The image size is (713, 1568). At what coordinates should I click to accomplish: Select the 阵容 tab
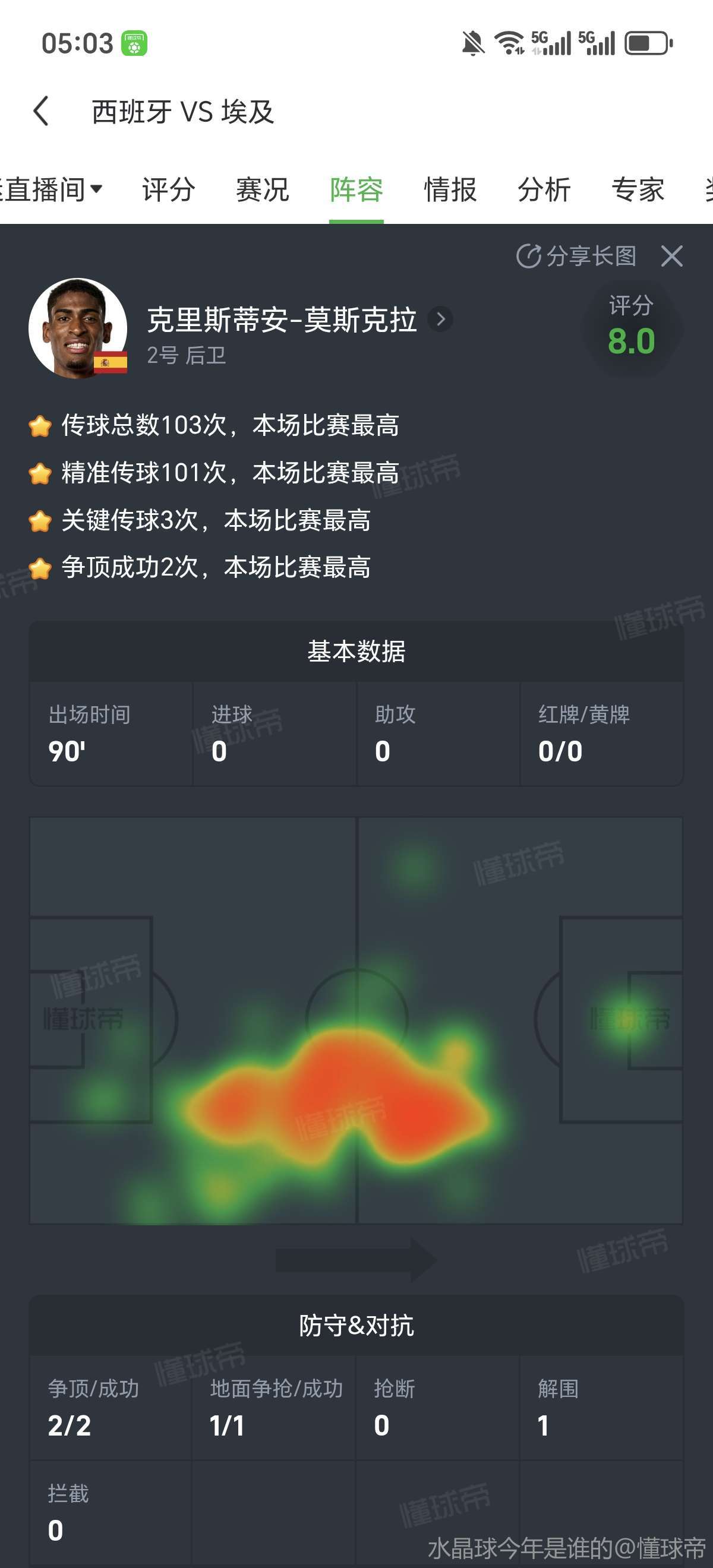(x=356, y=189)
